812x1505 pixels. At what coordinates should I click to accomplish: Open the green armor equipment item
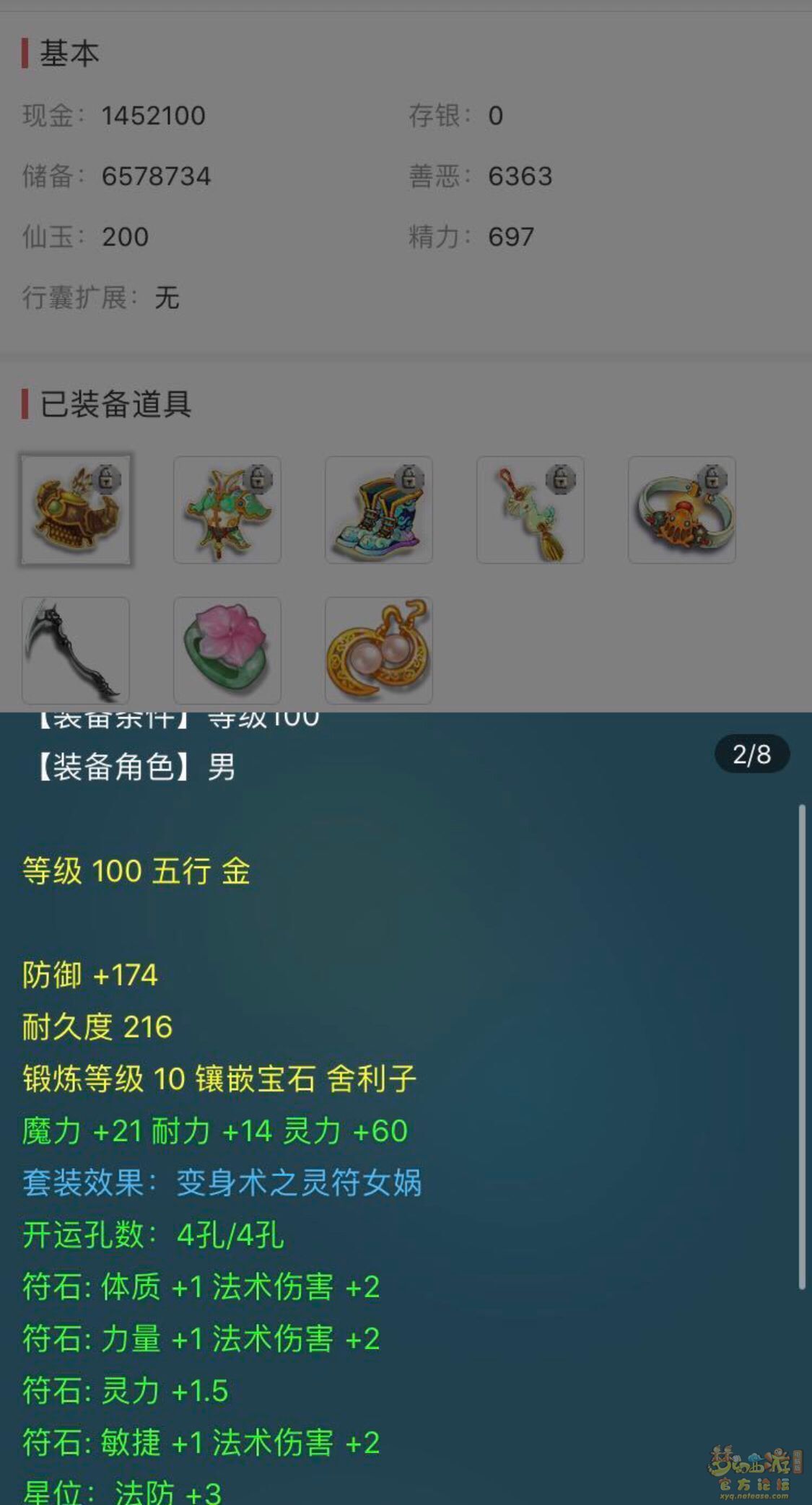(x=227, y=510)
